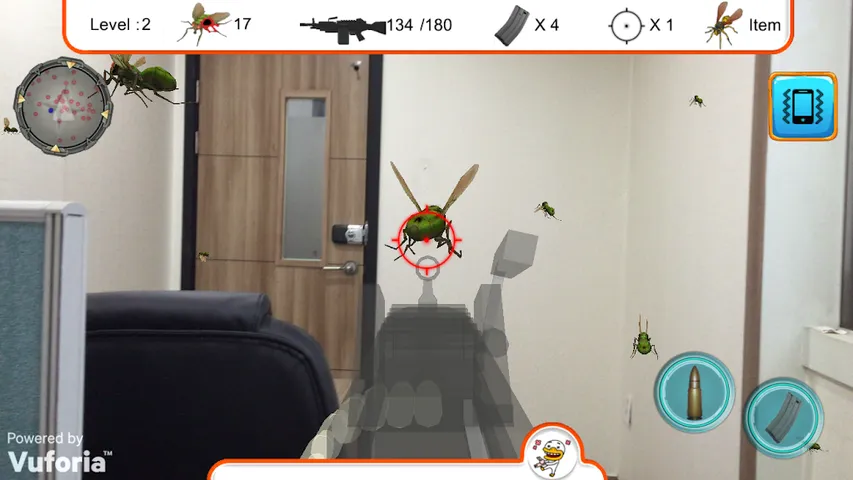Fire the gun with bullet button
This screenshot has width=853, height=480.
(x=694, y=392)
